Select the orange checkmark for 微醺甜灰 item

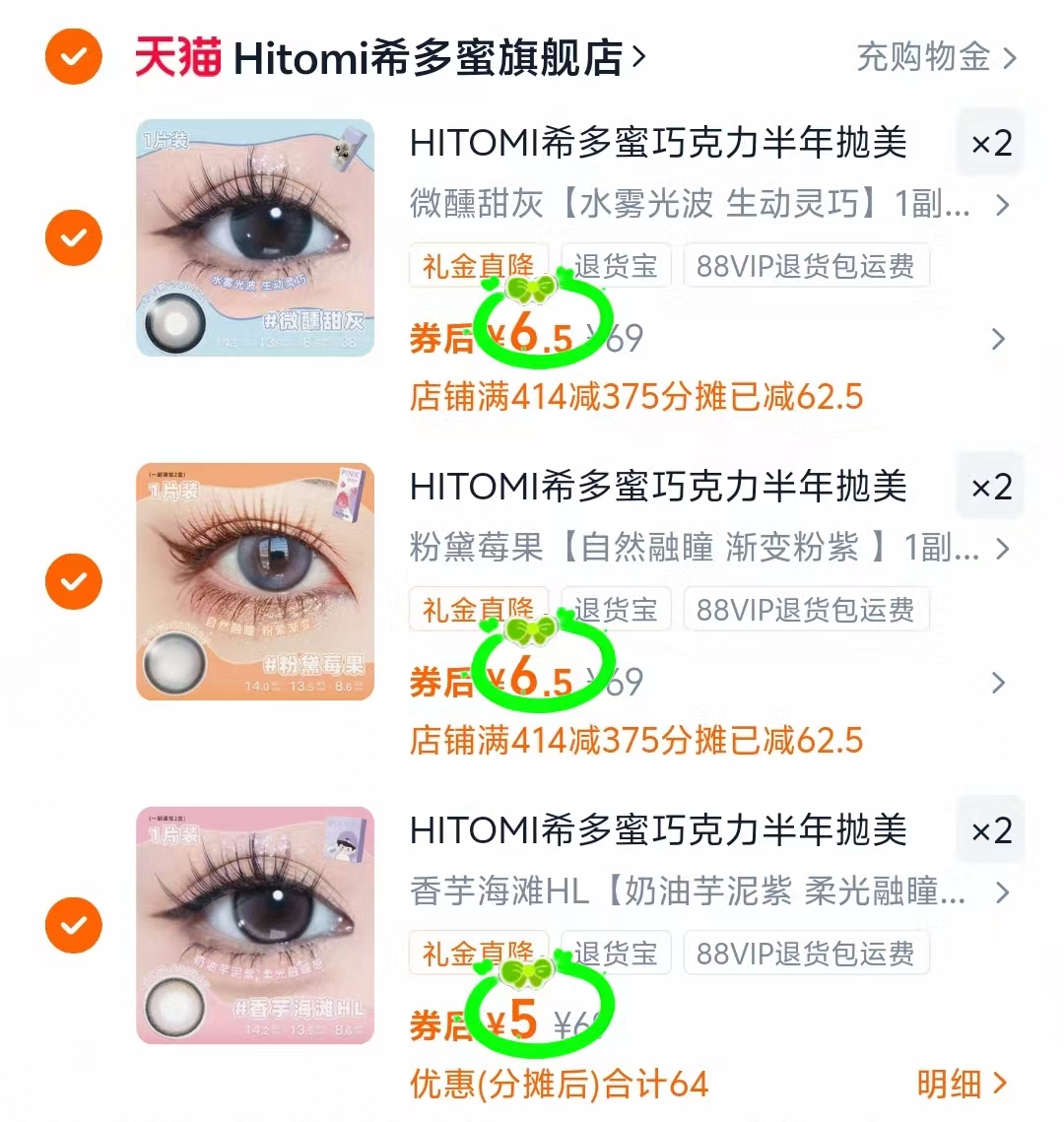coord(73,238)
